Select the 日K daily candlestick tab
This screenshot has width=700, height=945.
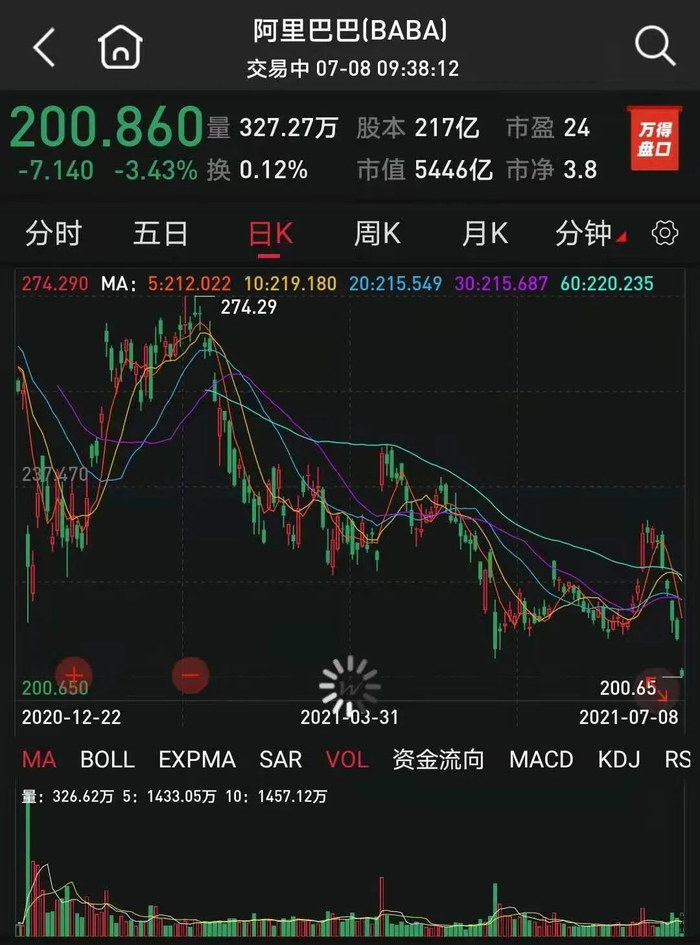(270, 234)
